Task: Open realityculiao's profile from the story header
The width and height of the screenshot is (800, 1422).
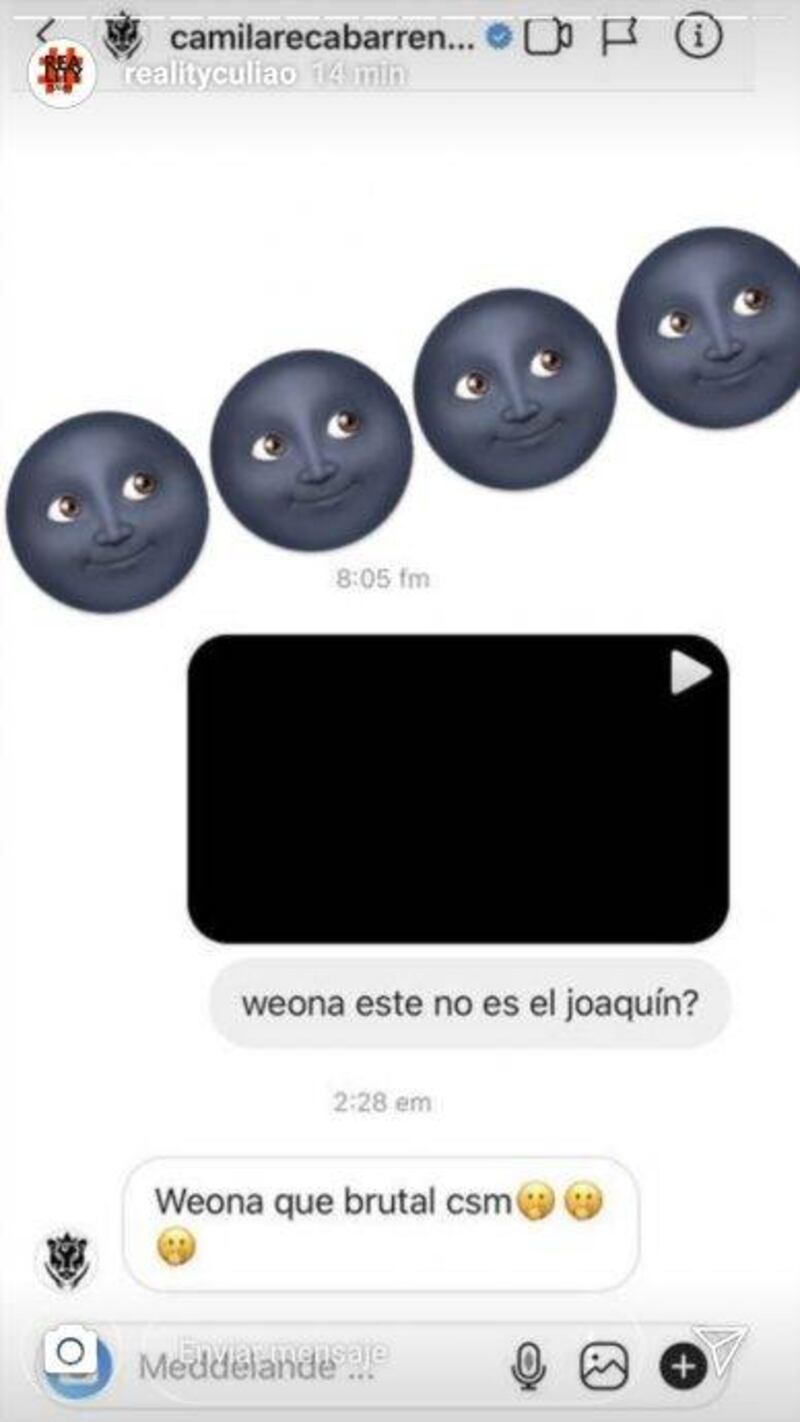Action: point(209,76)
